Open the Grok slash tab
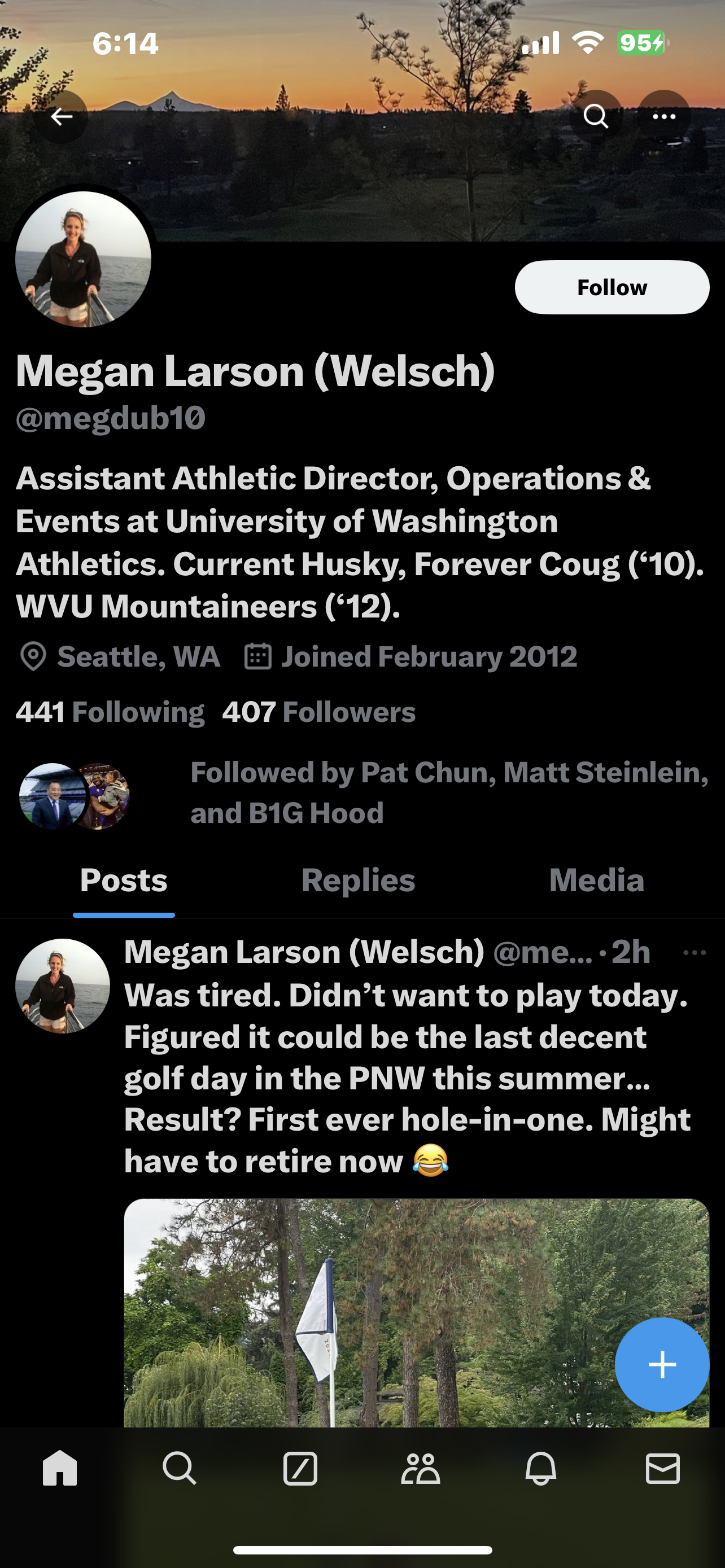 300,1469
